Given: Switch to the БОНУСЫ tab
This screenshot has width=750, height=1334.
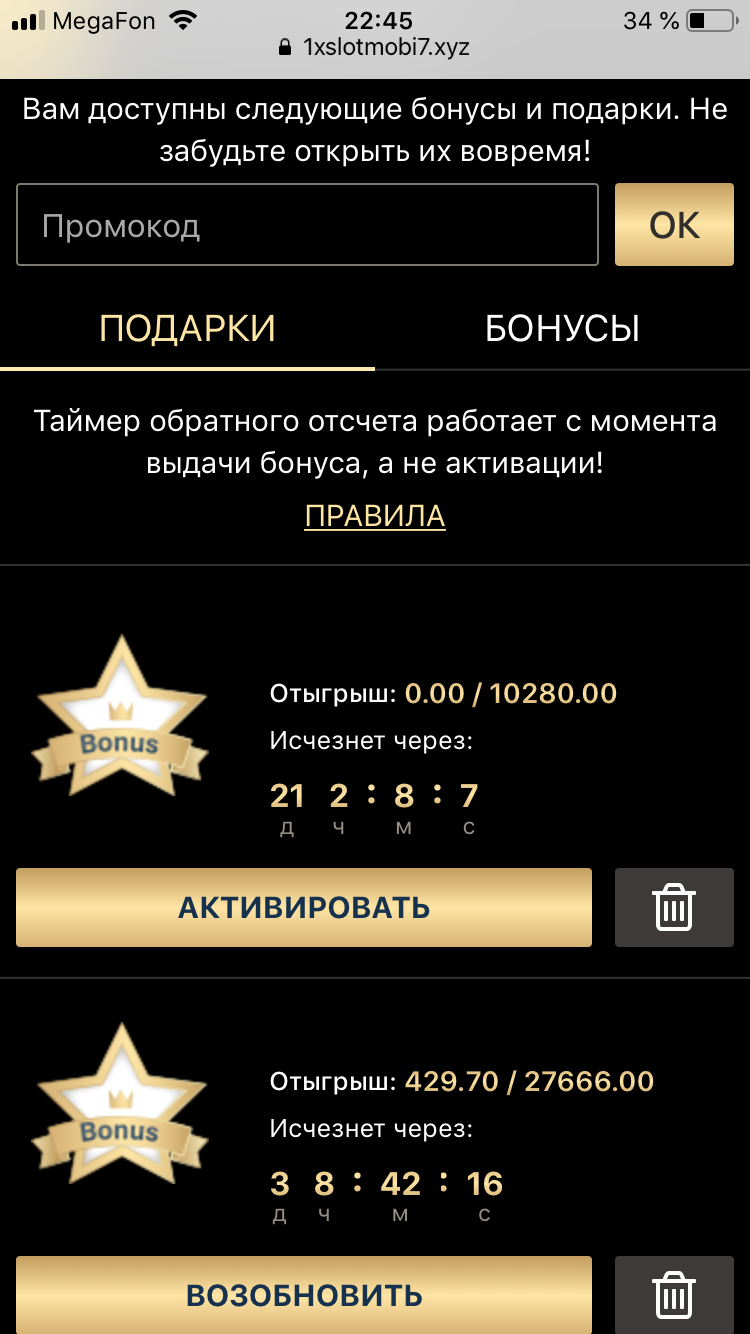Looking at the screenshot, I should coord(562,329).
